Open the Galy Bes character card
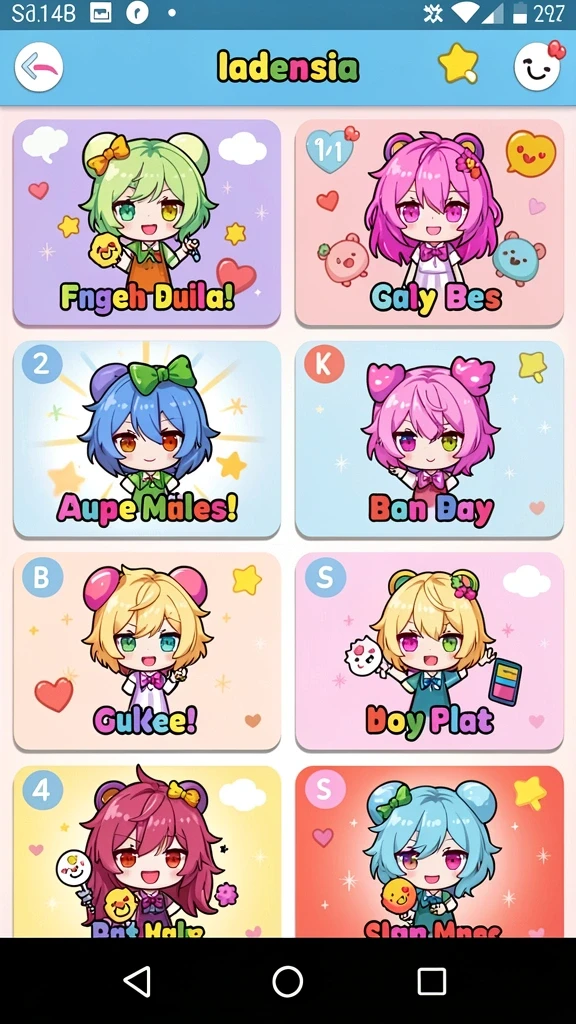Screen dimensions: 576x1024 tap(429, 222)
